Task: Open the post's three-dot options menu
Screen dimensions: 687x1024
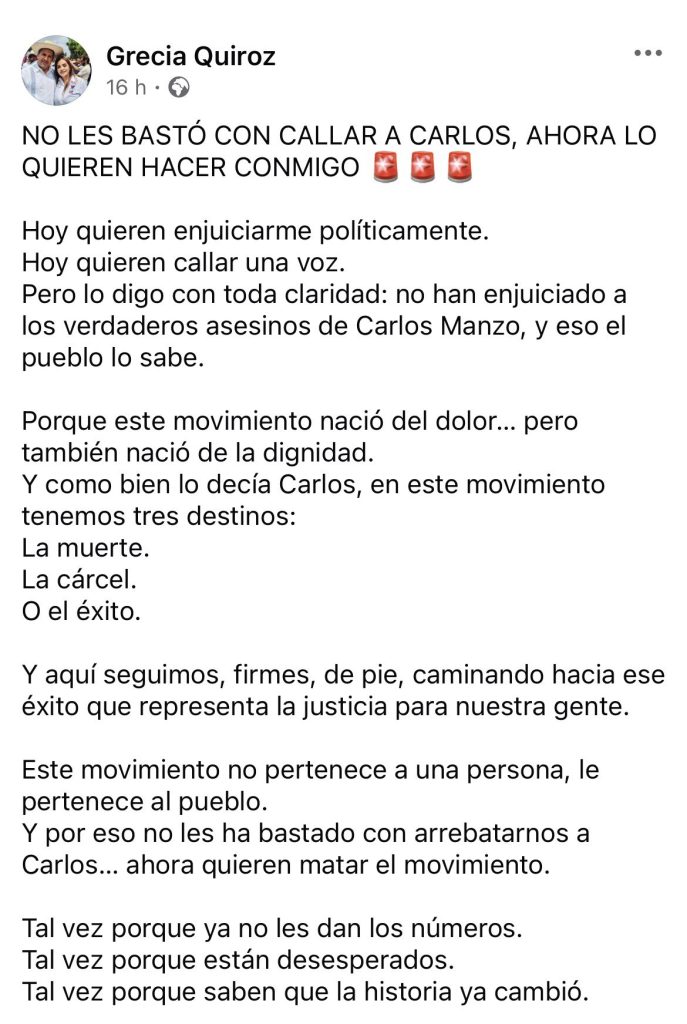Action: (647, 54)
